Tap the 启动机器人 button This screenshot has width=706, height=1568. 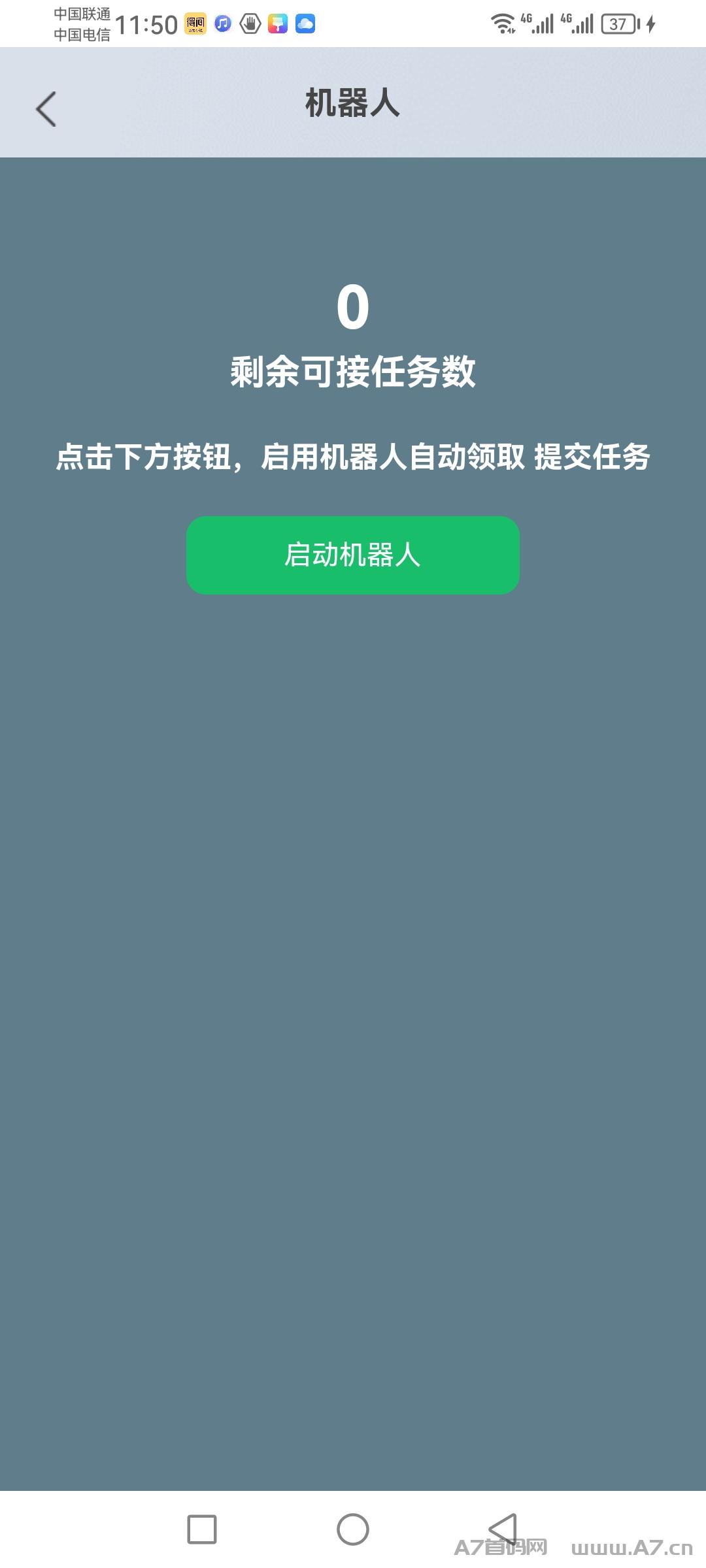353,555
